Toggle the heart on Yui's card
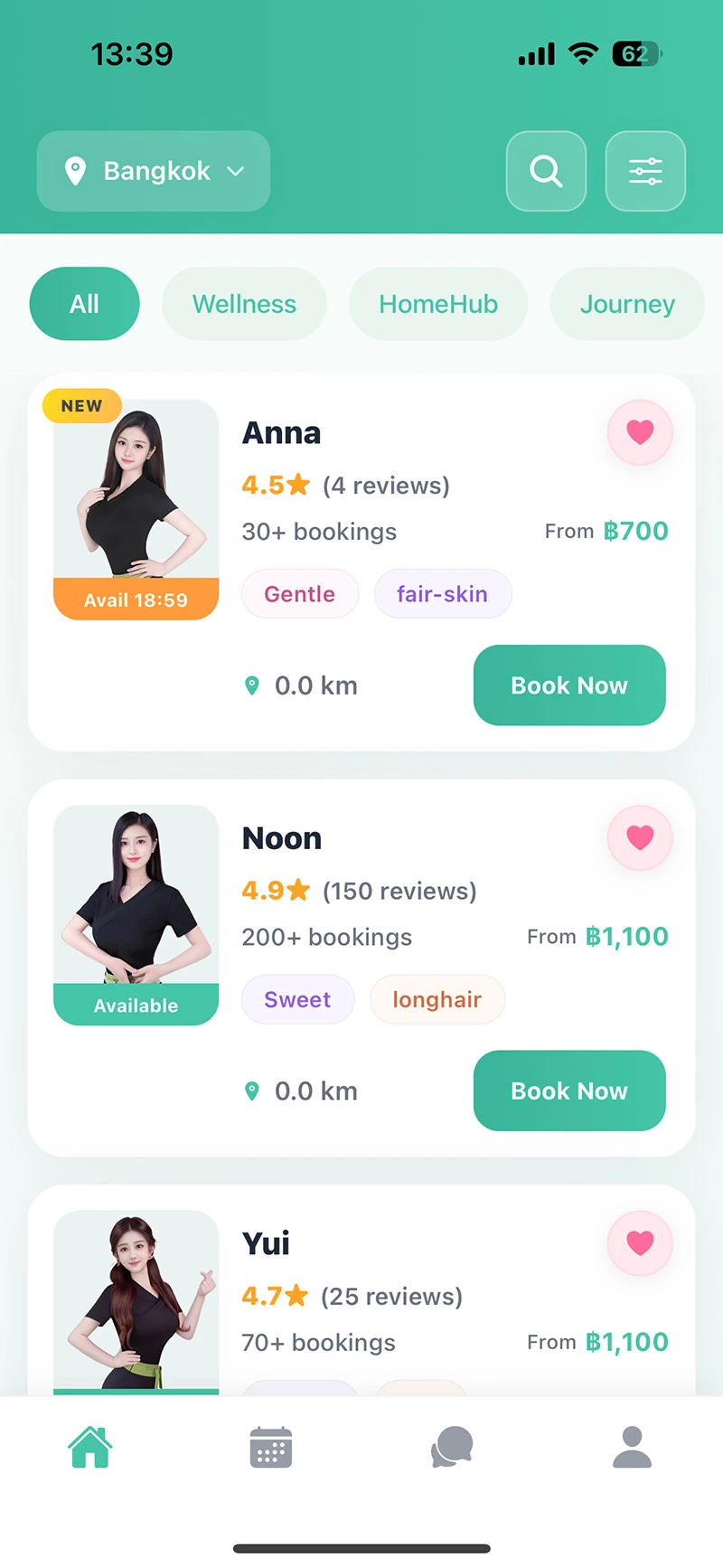The image size is (723, 1568). pos(640,1242)
